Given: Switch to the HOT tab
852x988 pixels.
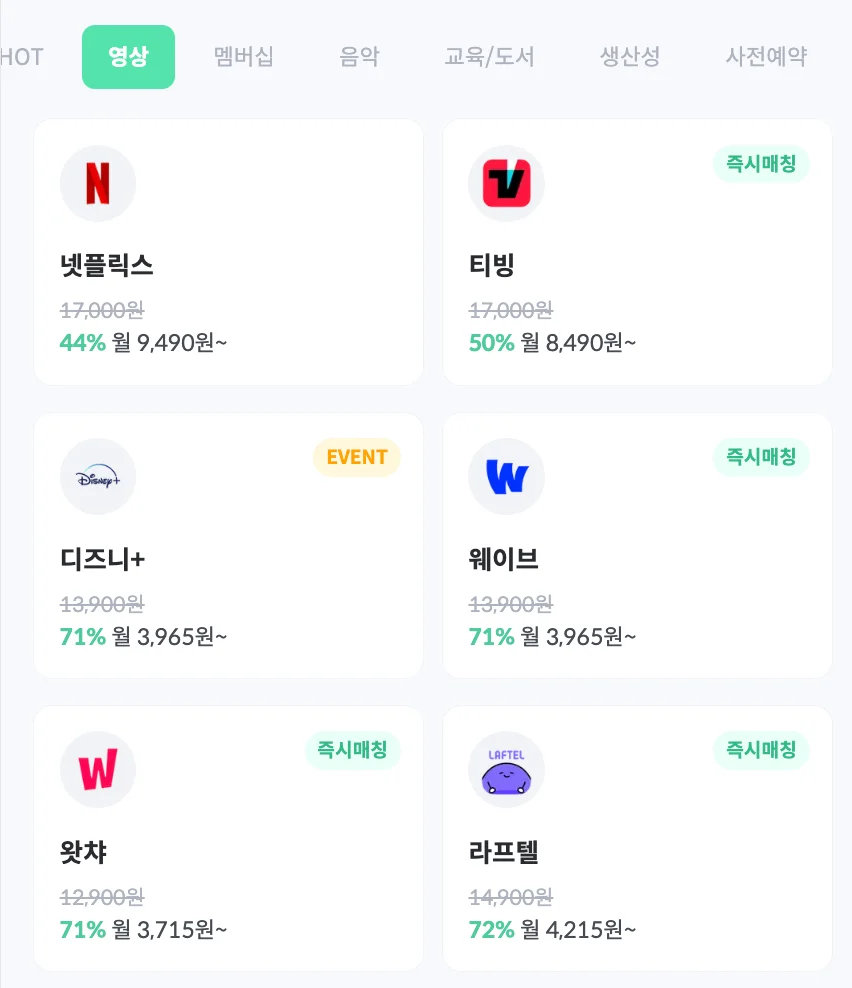Looking at the screenshot, I should 20,57.
